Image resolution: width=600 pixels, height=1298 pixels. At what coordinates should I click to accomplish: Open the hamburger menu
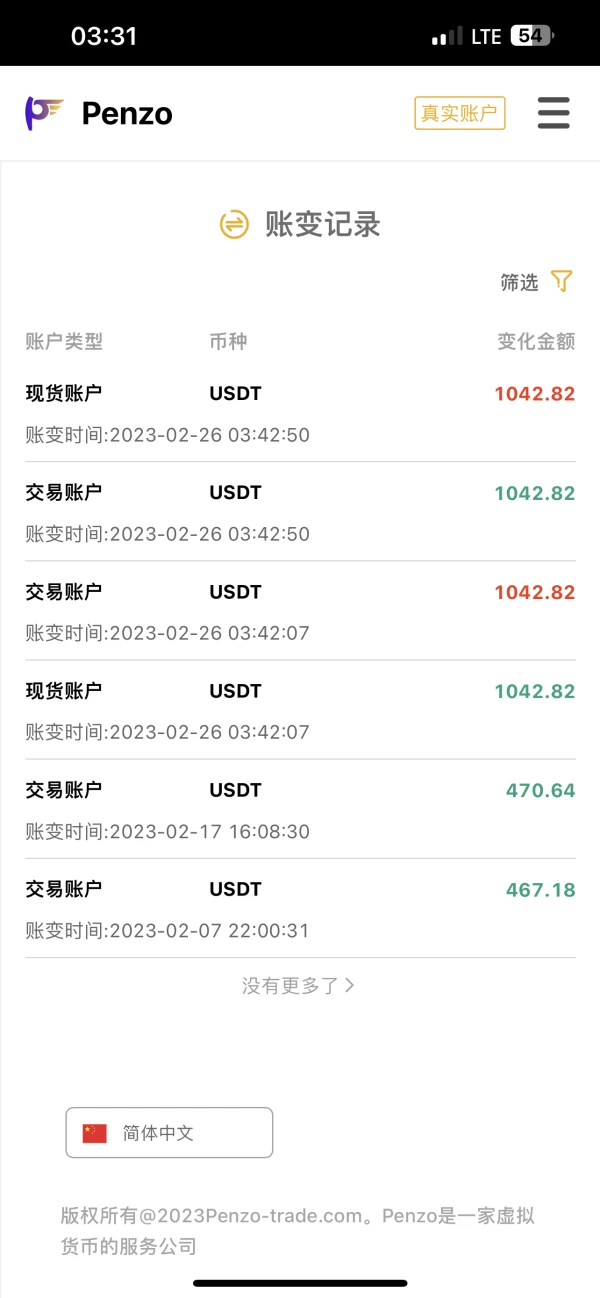pos(553,113)
